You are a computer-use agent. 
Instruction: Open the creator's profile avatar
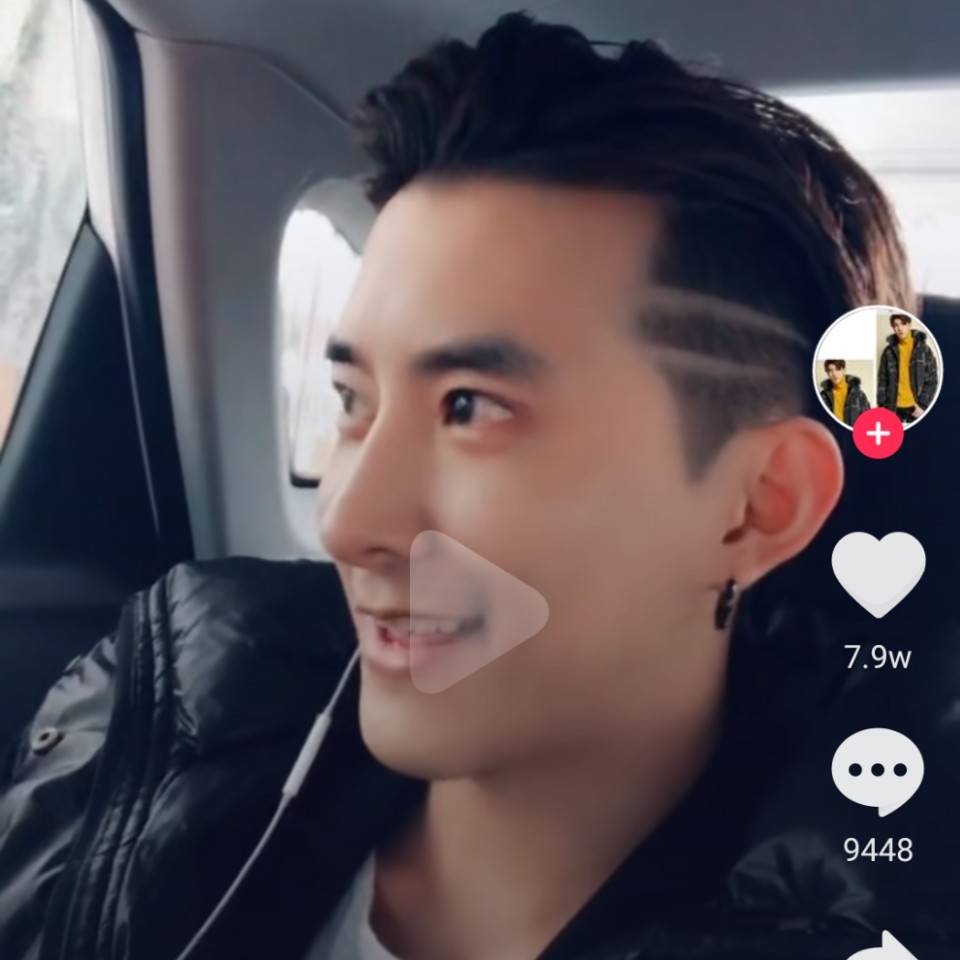[877, 367]
